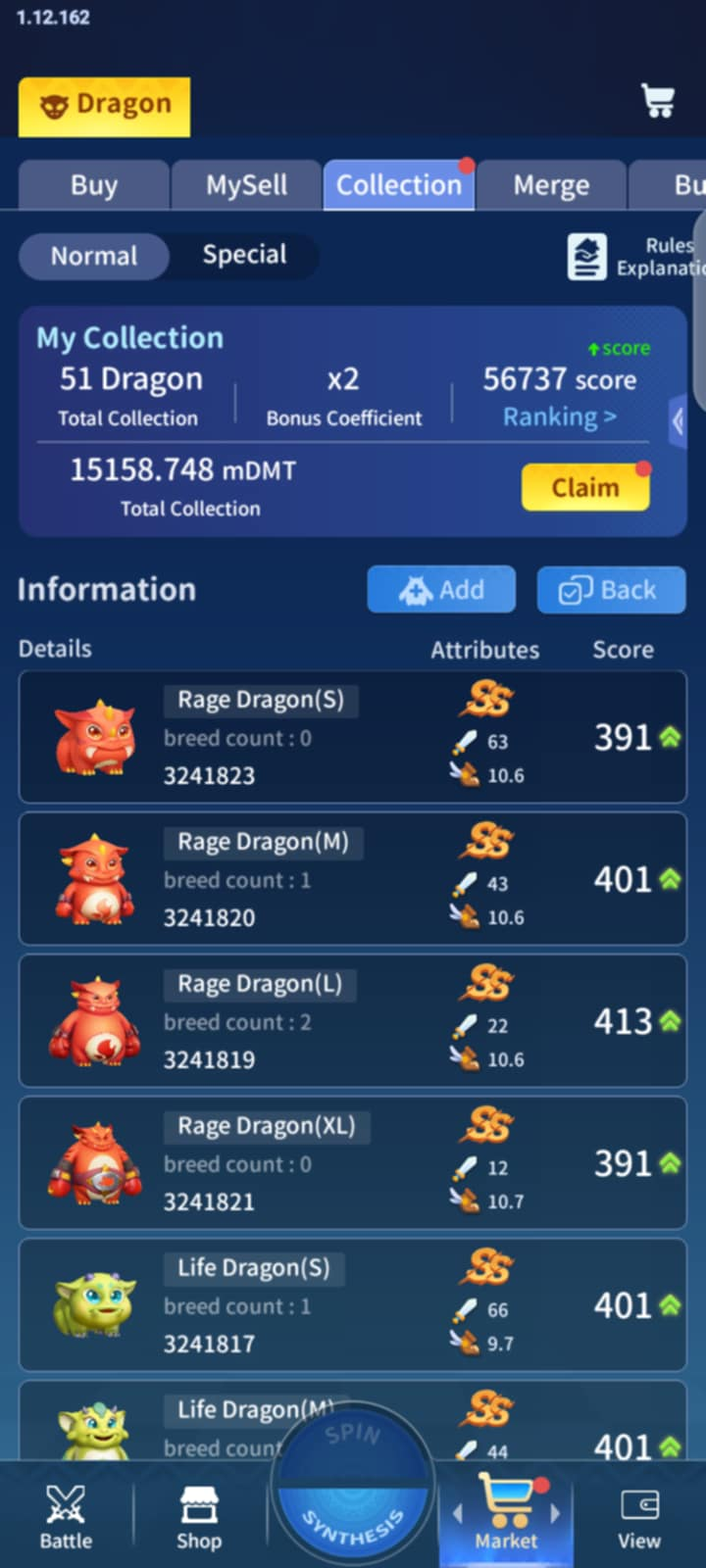Open Rage Dragon(S) card 3241823
This screenshot has width=706, height=1568.
click(352, 737)
